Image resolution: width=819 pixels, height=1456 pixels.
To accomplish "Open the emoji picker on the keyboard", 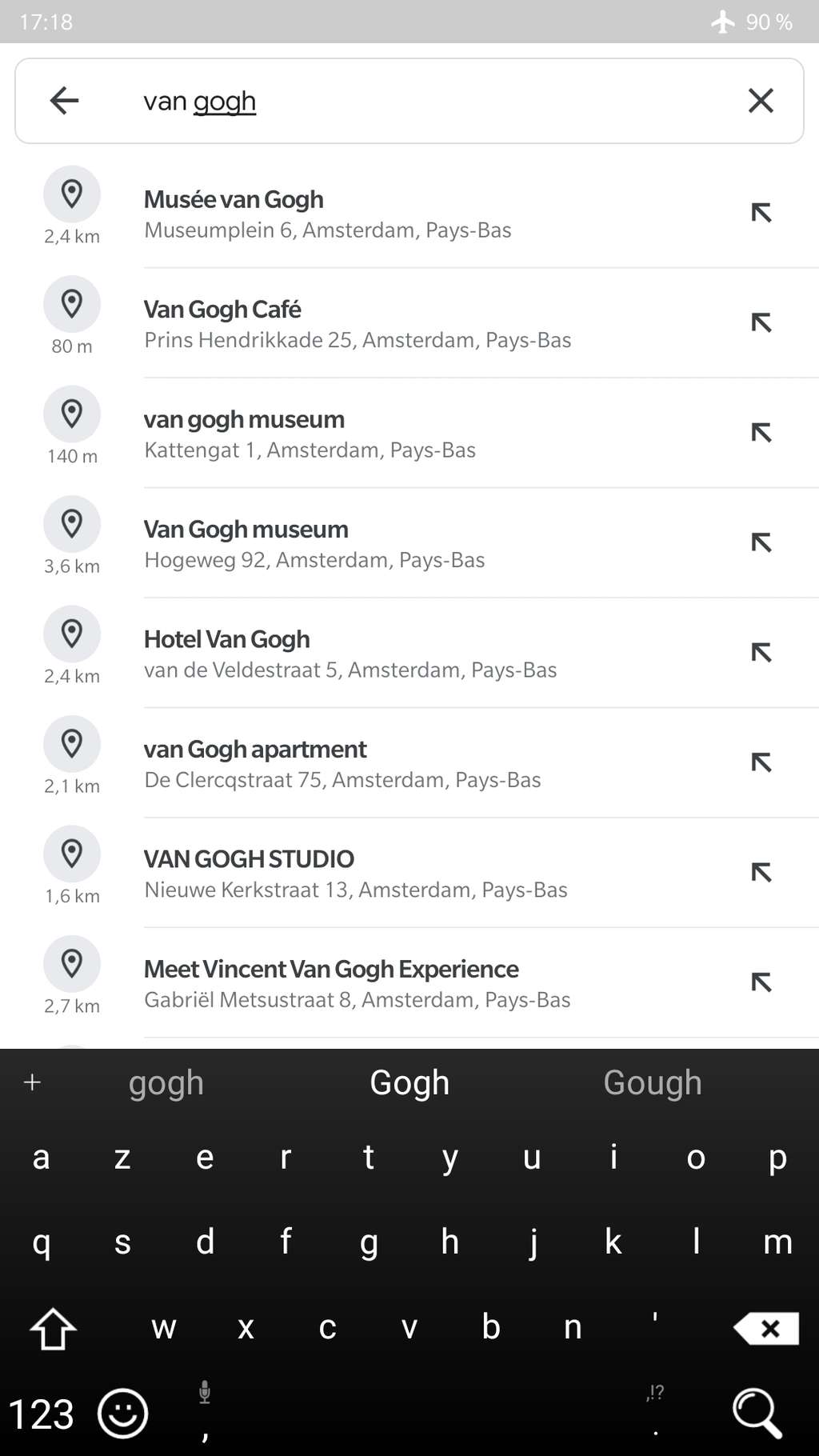I will tap(123, 1414).
